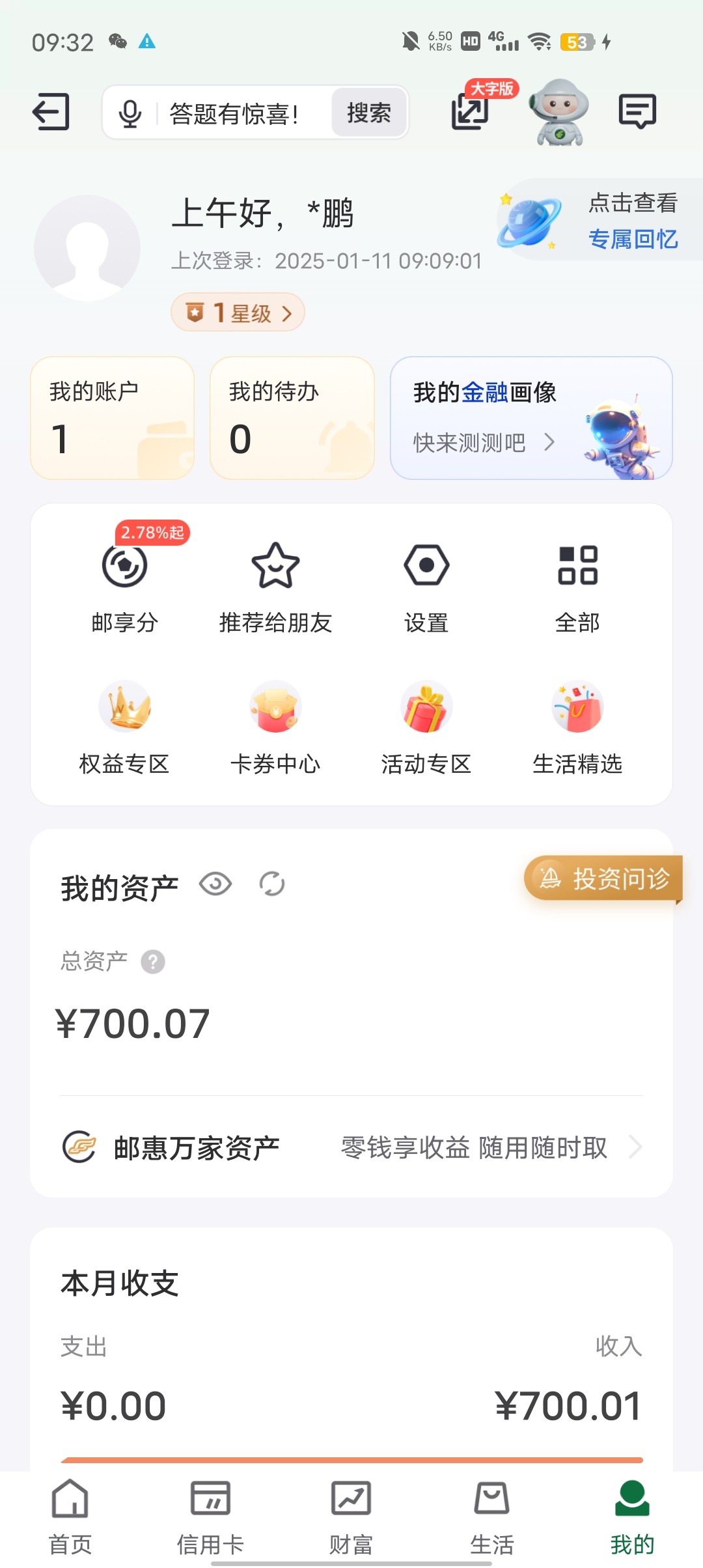Open 设置
The width and height of the screenshot is (703, 1568).
click(x=426, y=587)
